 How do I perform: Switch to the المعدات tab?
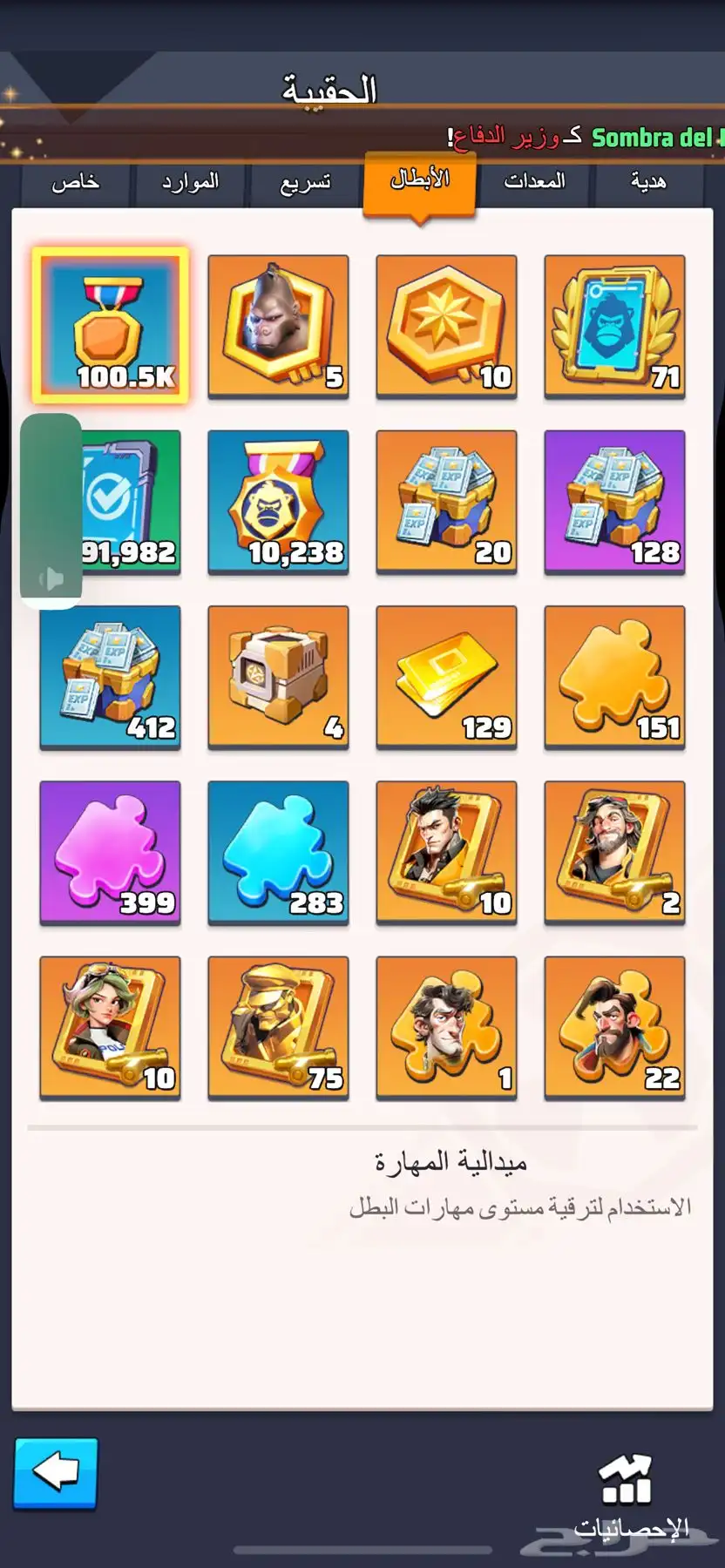[535, 182]
